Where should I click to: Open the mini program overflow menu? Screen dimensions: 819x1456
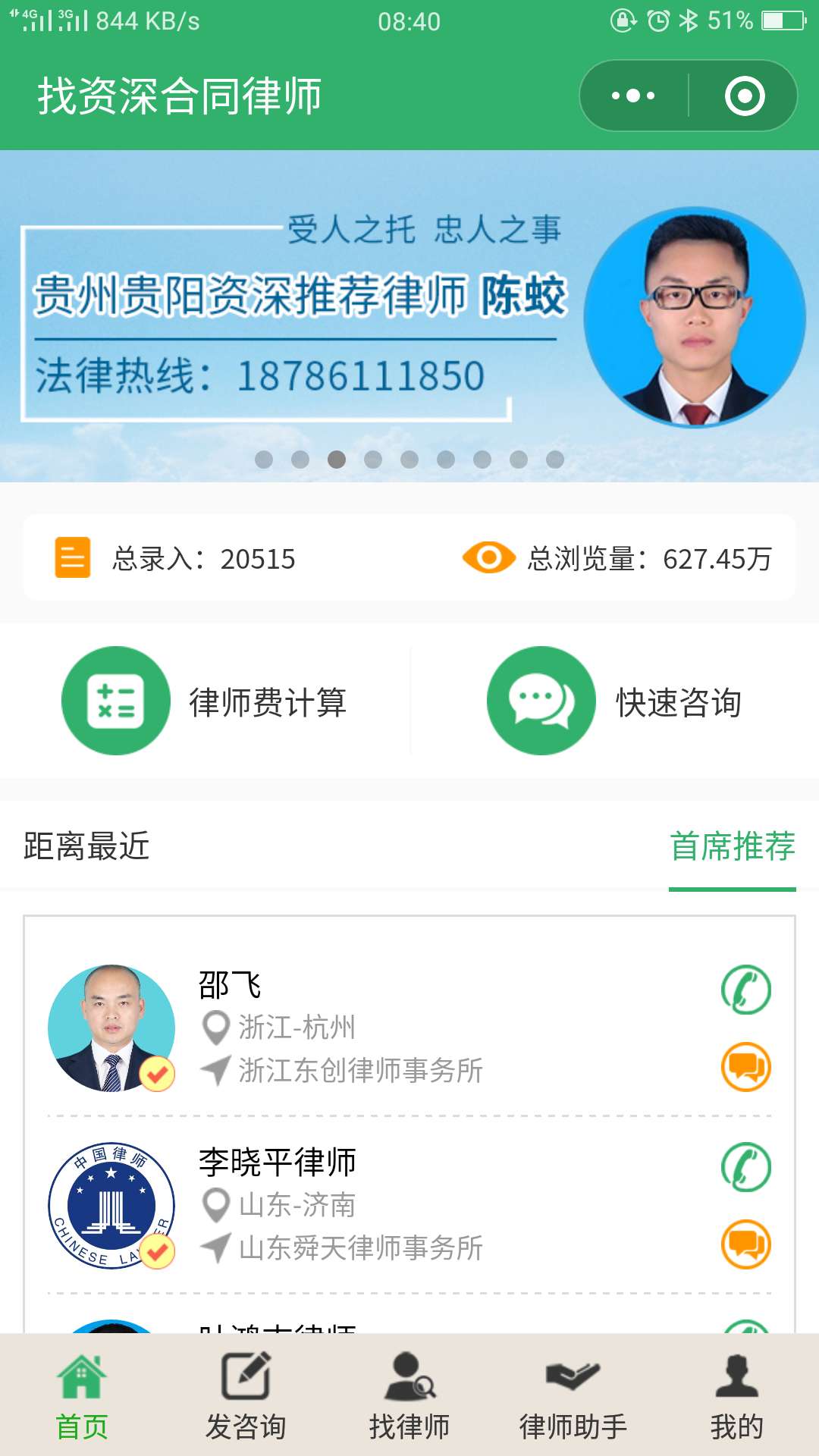633,96
